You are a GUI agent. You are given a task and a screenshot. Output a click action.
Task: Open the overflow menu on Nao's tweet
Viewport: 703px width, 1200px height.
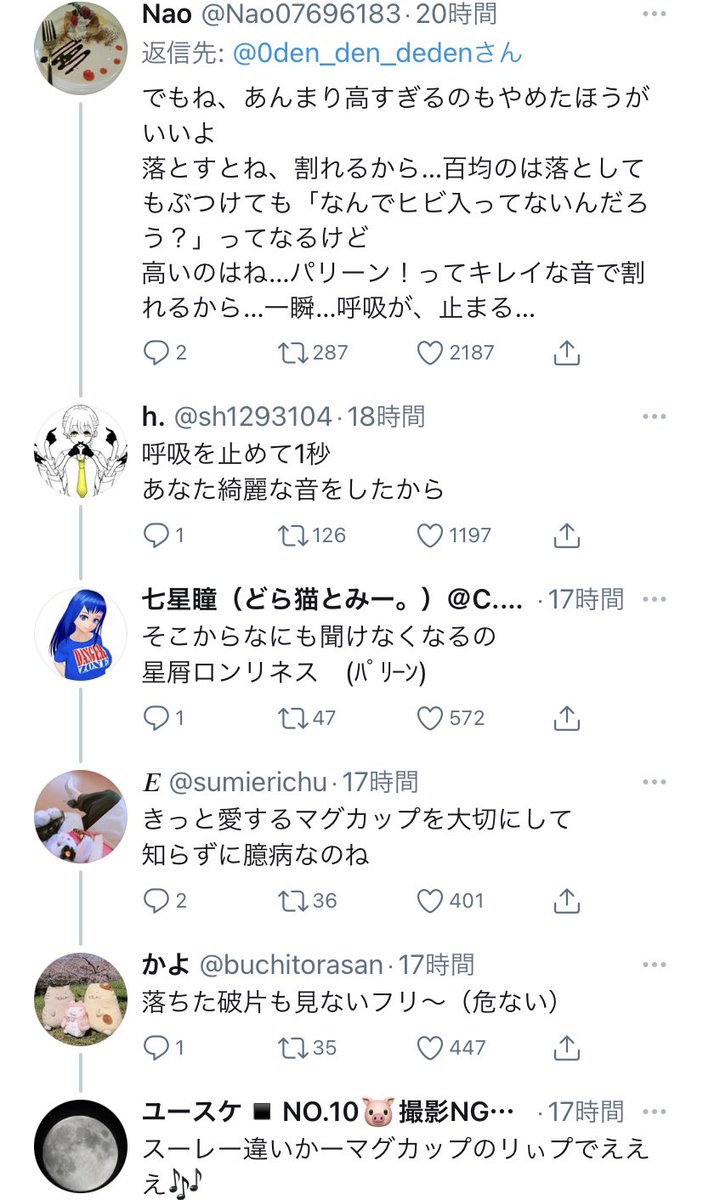(x=655, y=14)
